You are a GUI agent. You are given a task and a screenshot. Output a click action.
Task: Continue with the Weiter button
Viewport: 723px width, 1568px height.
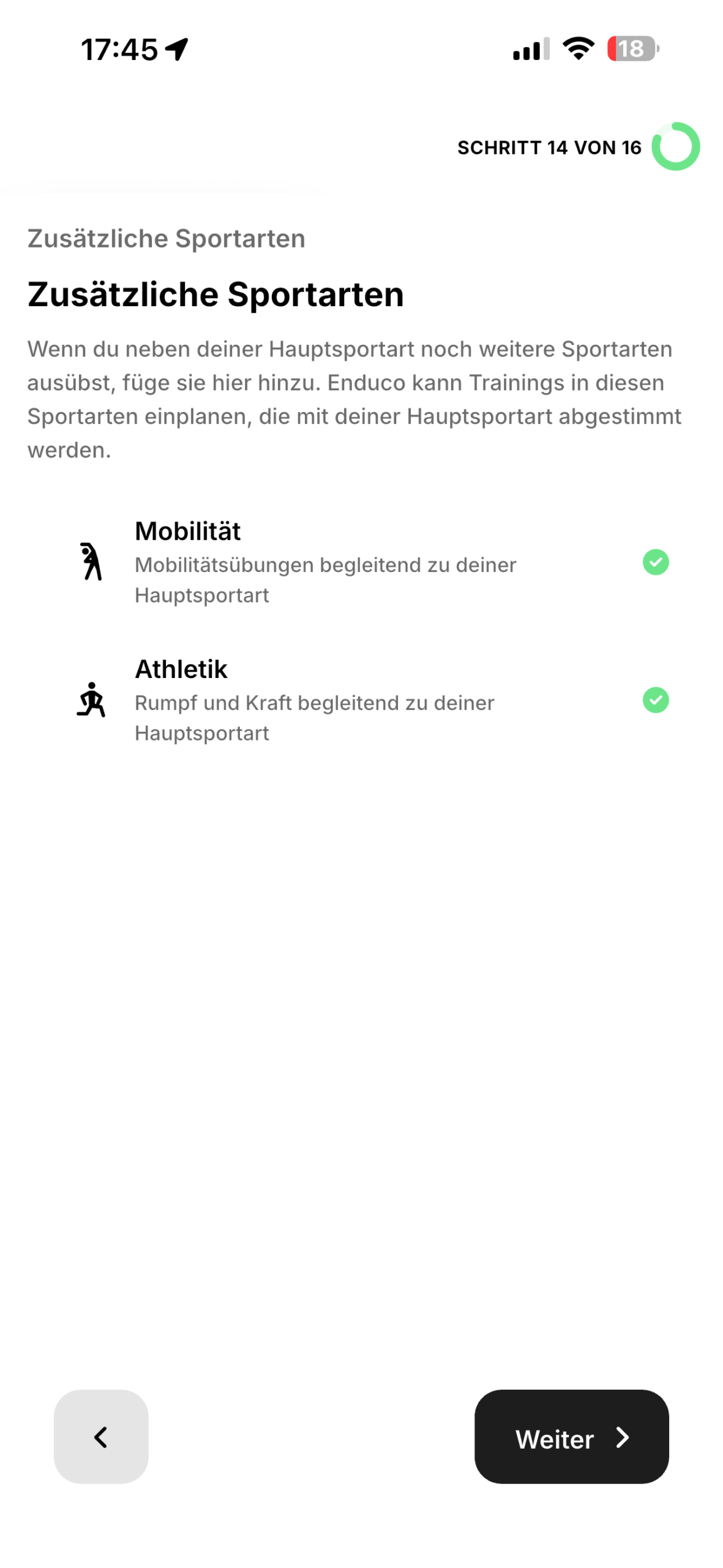(571, 1436)
